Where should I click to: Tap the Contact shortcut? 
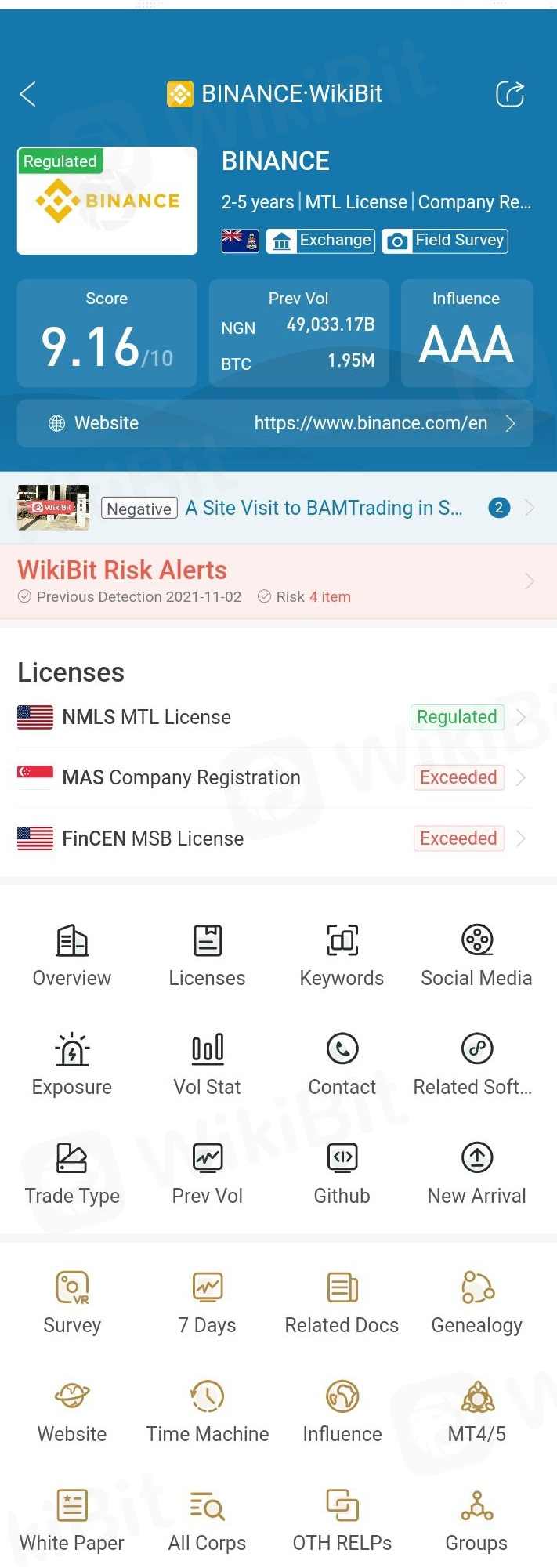pyautogui.click(x=342, y=1063)
